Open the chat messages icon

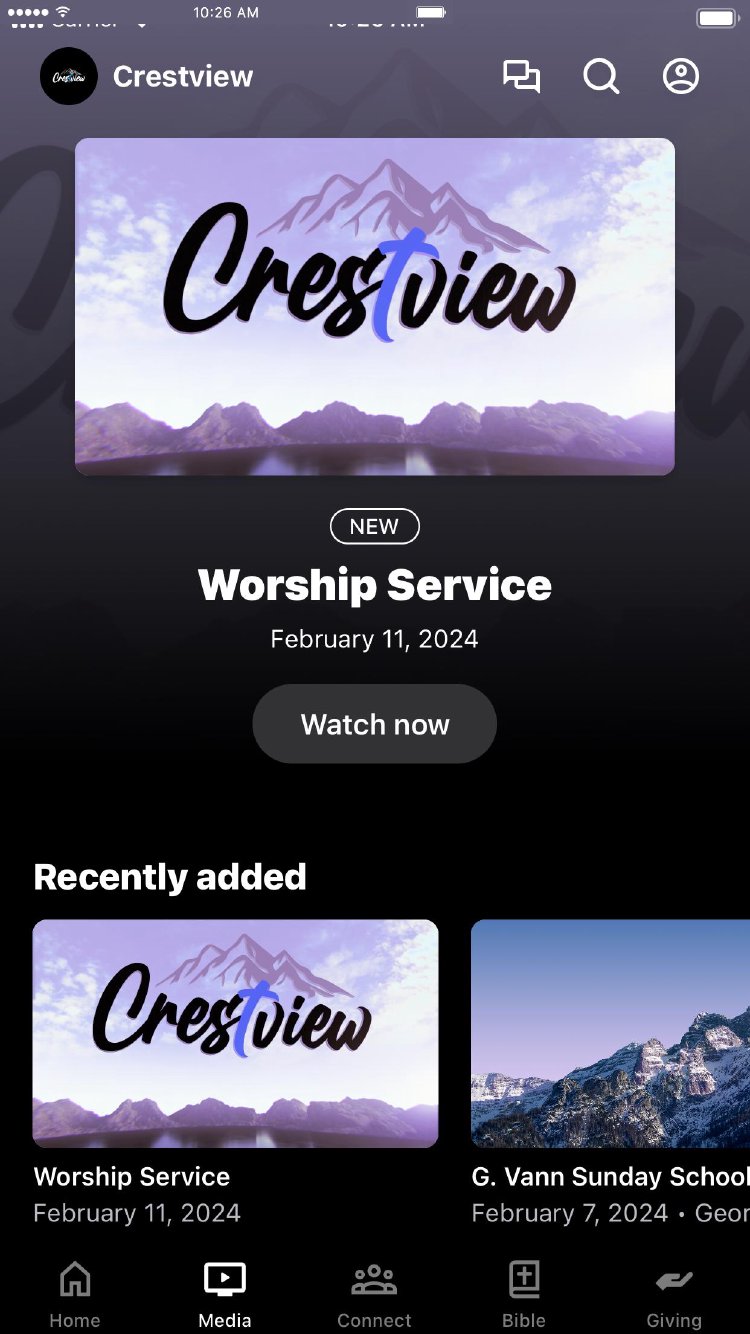(521, 77)
